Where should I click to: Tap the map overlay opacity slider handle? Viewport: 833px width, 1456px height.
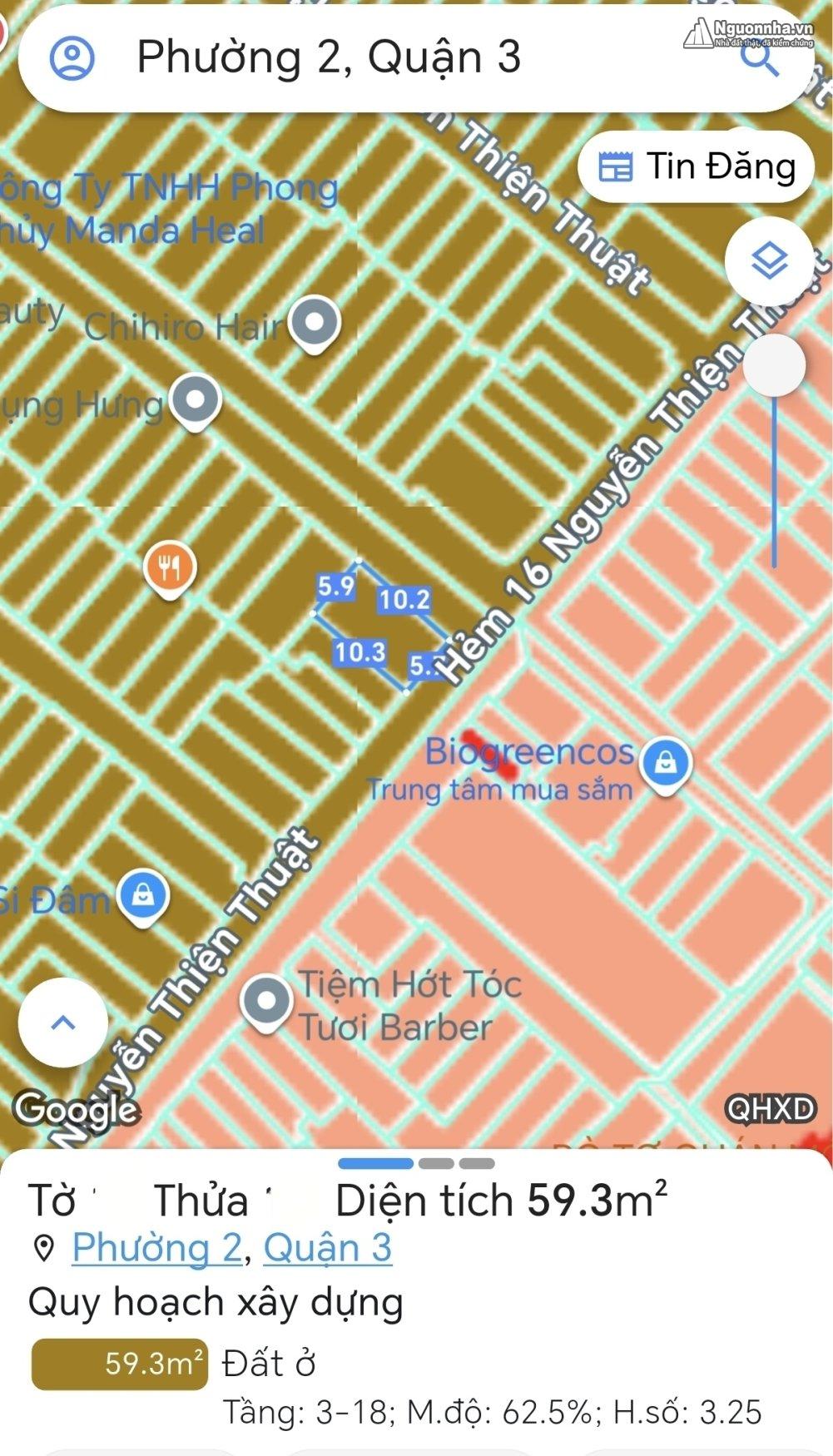click(774, 365)
